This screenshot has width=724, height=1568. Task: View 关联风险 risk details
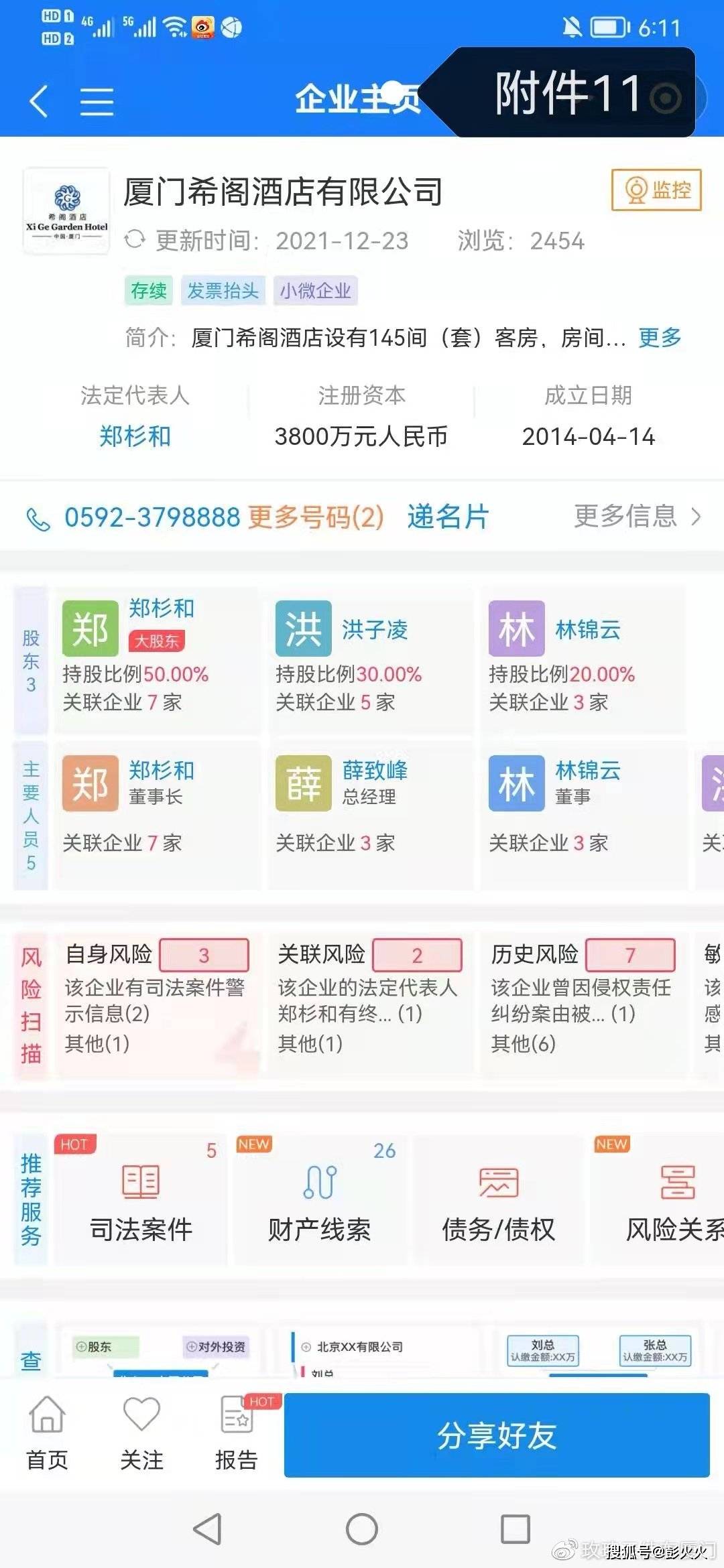(x=370, y=998)
